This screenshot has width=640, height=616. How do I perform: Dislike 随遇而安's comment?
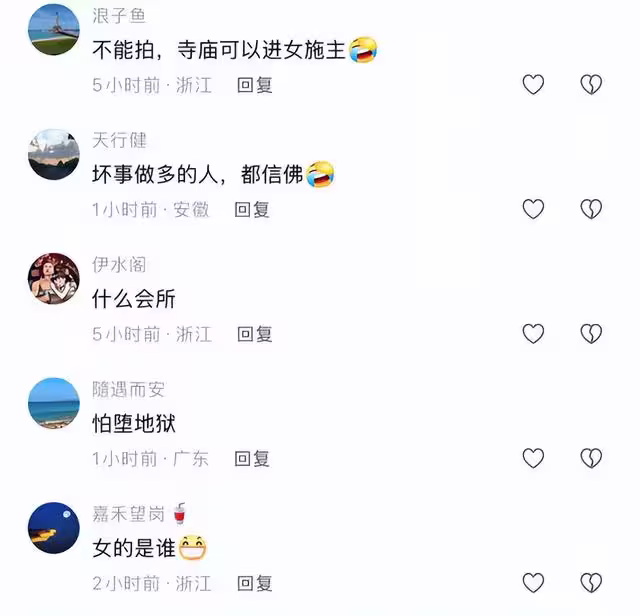click(x=591, y=458)
